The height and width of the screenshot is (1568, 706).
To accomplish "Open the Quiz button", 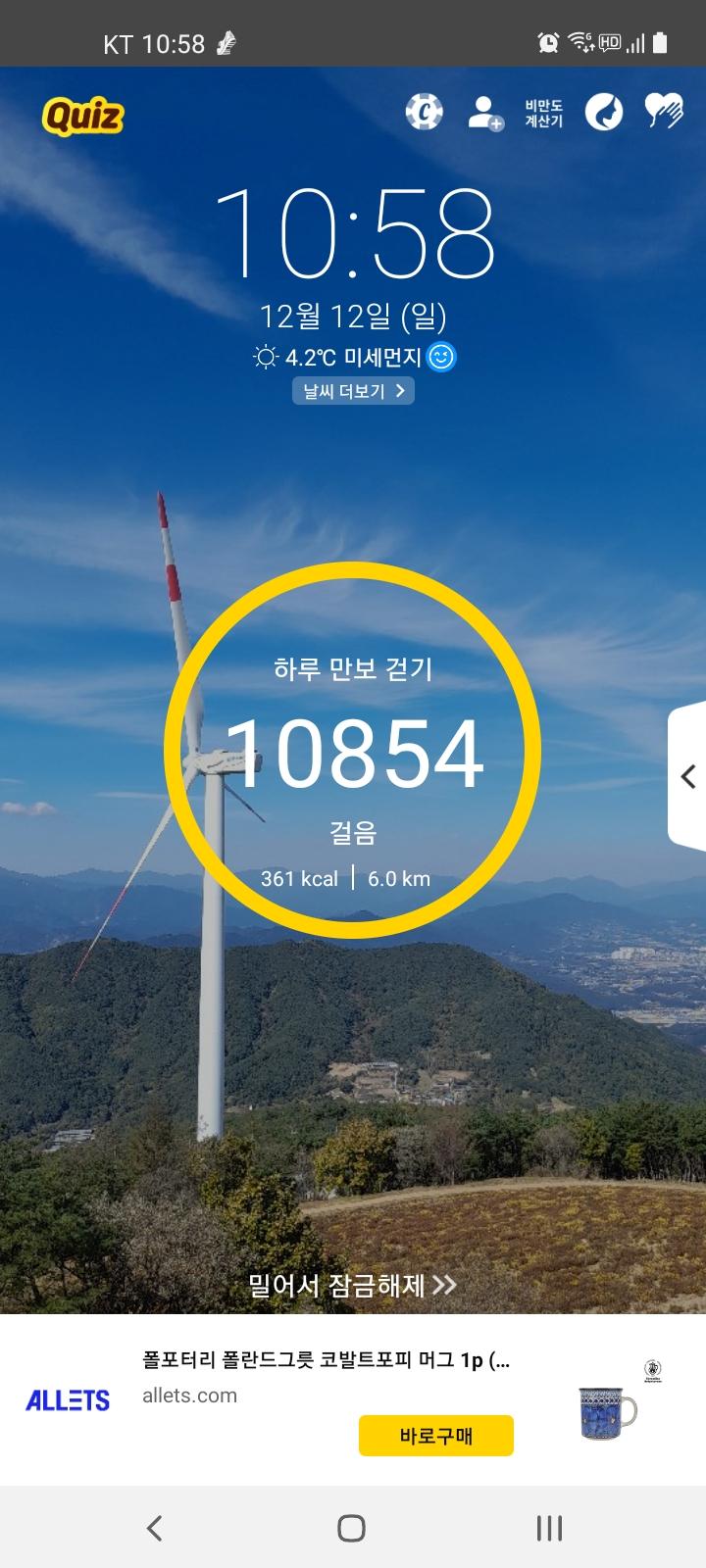I will point(83,118).
